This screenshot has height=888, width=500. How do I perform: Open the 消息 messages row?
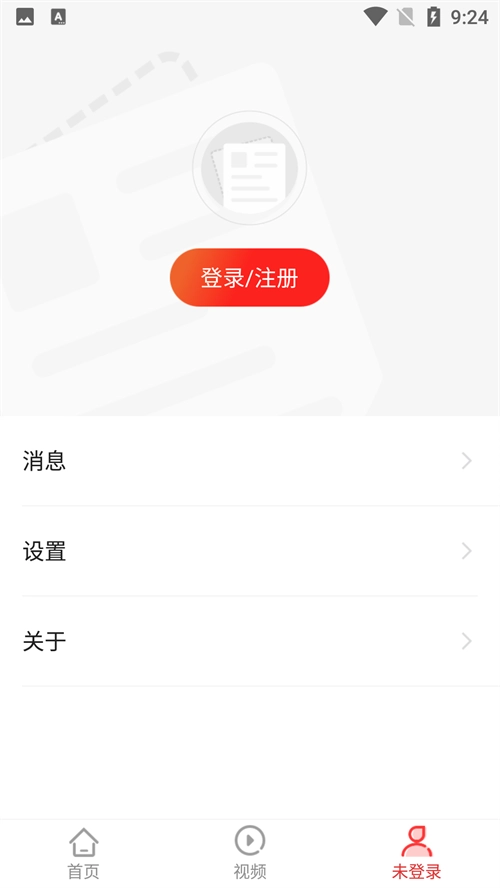[x=250, y=461]
